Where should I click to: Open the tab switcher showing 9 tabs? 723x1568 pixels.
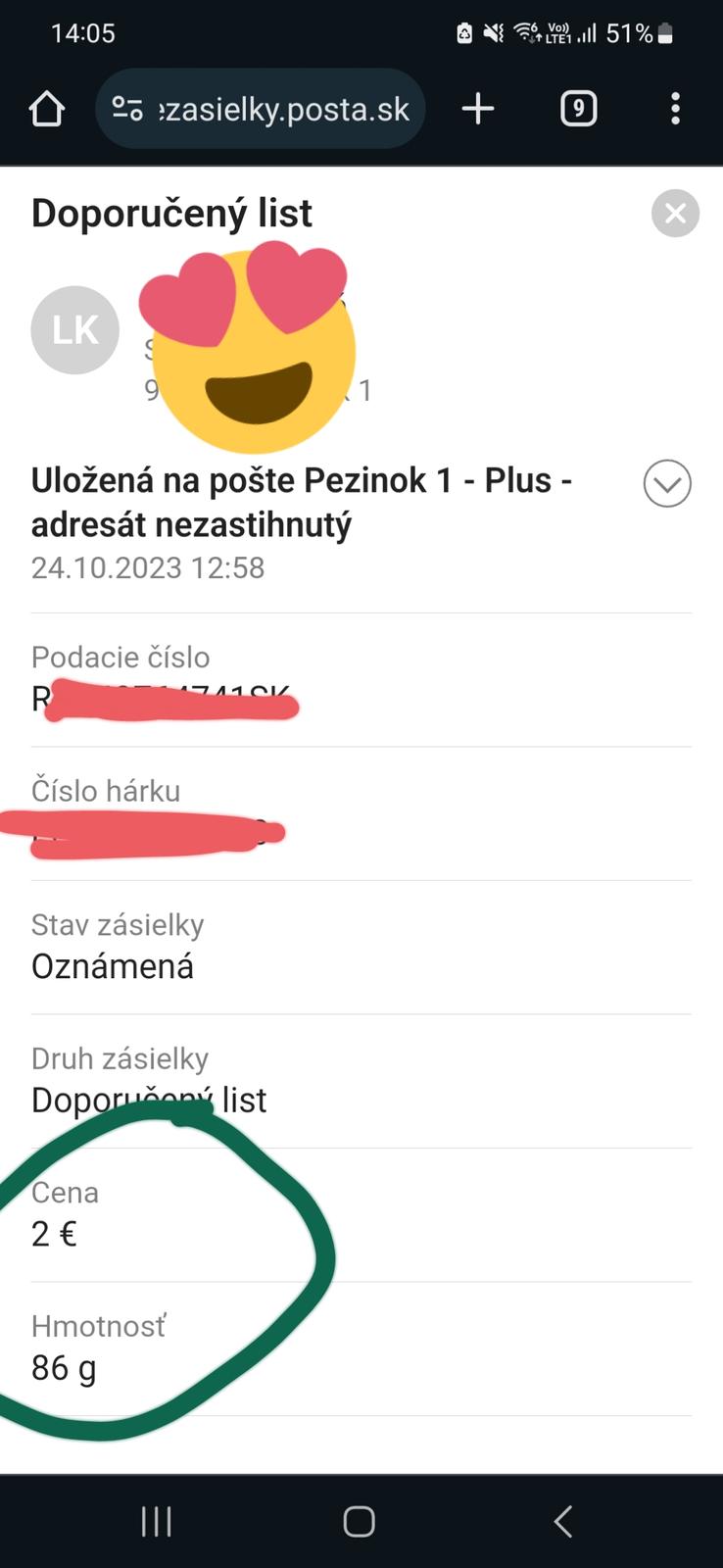point(578,109)
